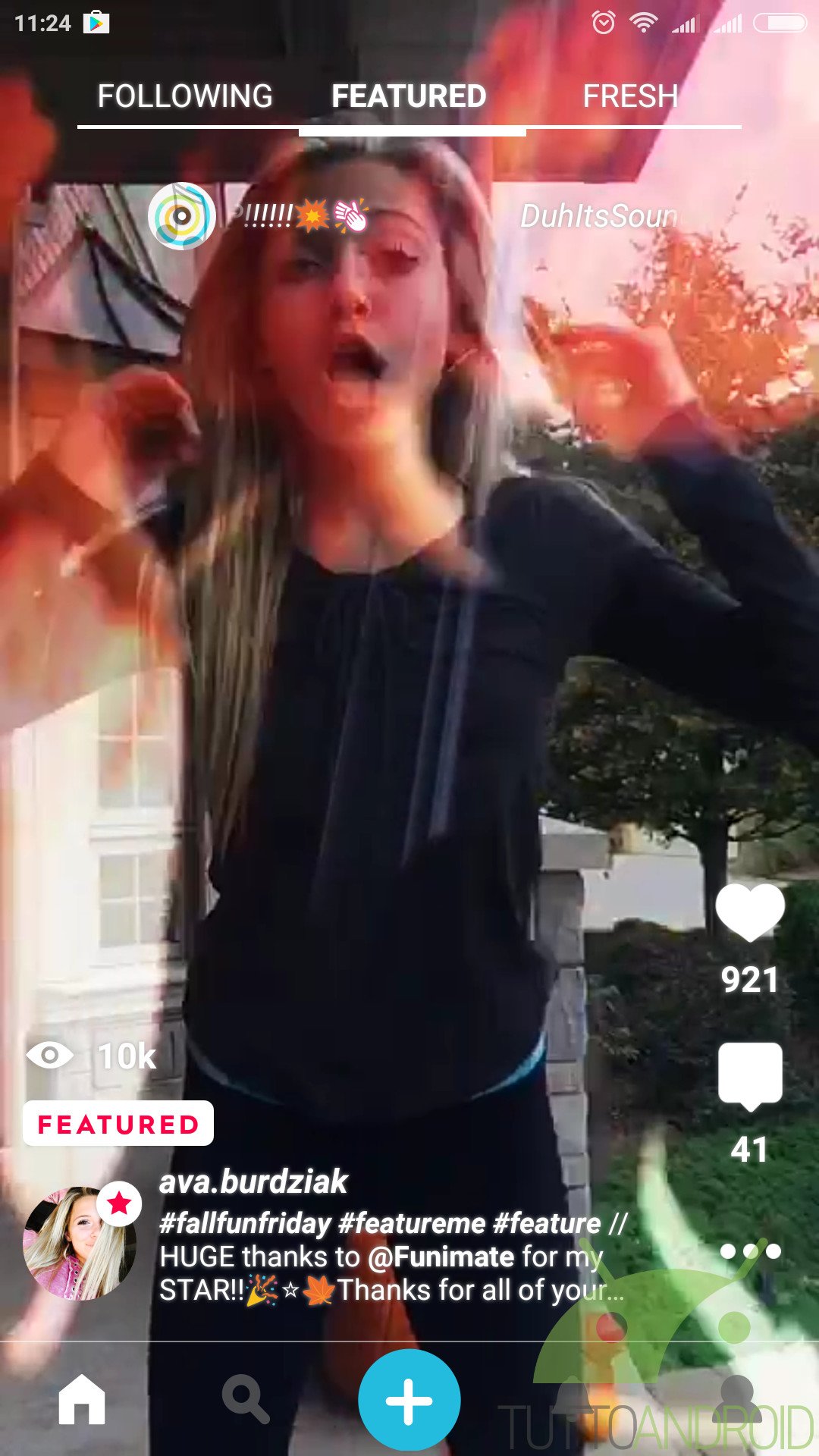Create a new video with plus button

(x=409, y=1401)
